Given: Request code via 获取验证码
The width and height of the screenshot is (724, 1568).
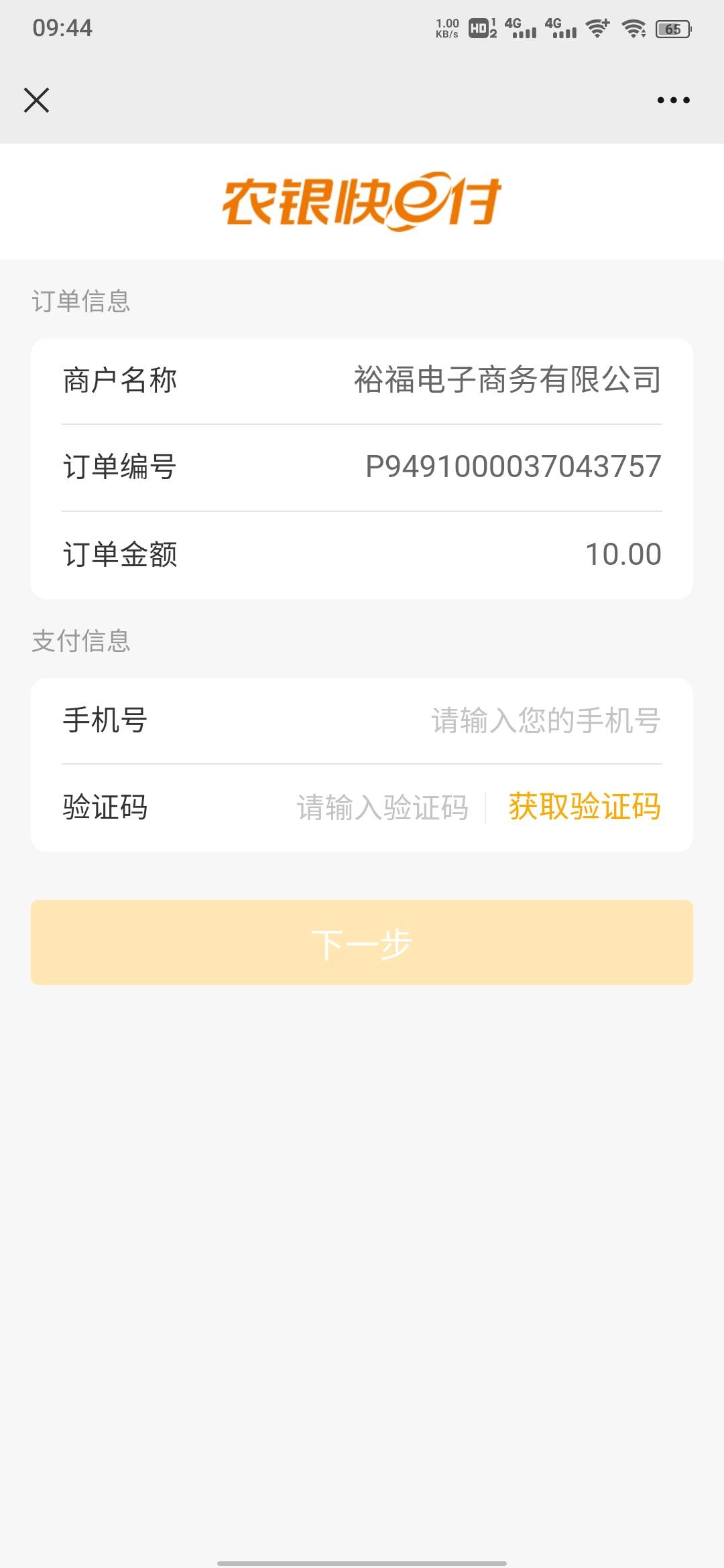Looking at the screenshot, I should [585, 806].
